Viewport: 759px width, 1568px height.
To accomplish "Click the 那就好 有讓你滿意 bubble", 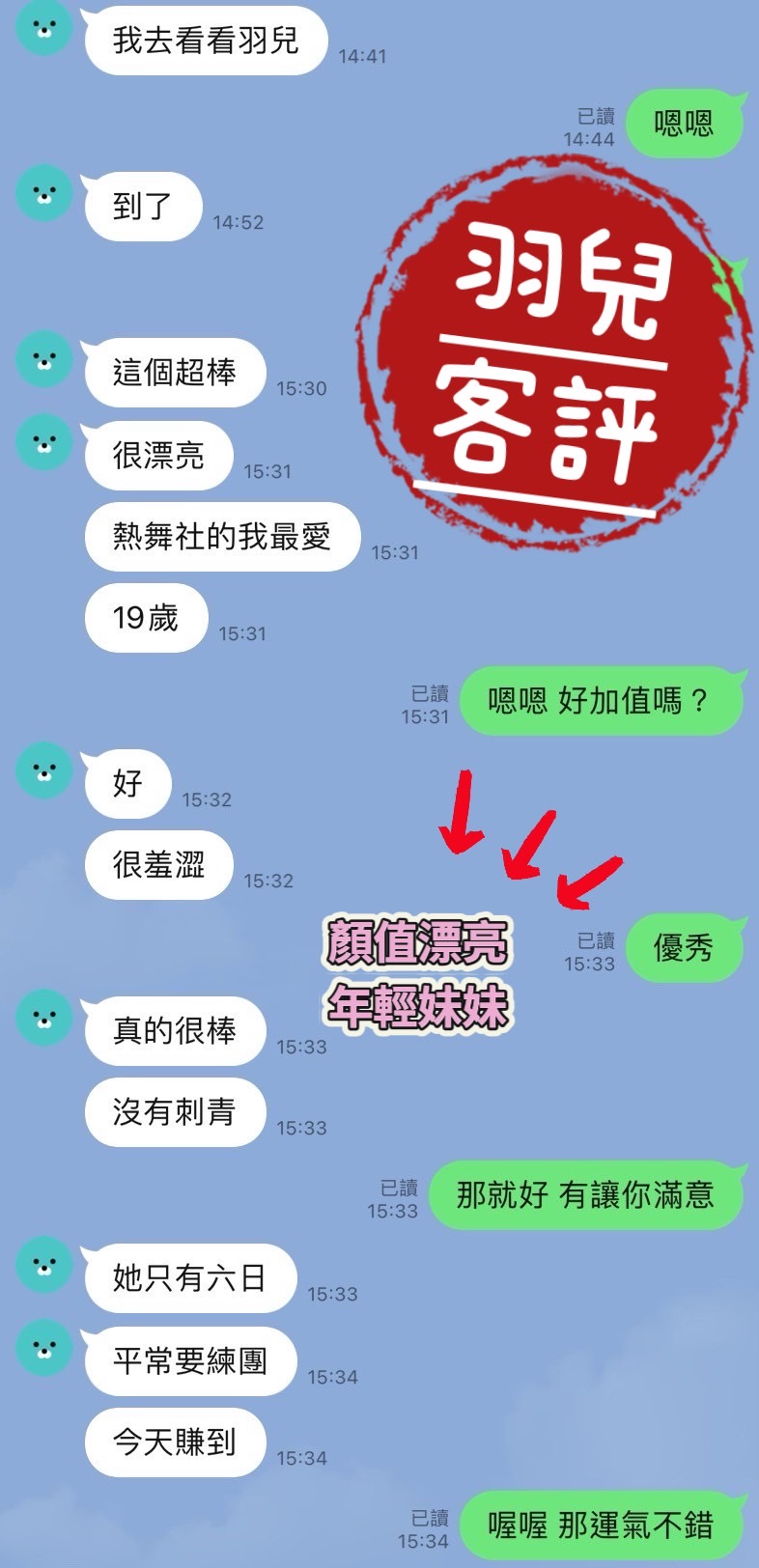I will (x=582, y=1195).
